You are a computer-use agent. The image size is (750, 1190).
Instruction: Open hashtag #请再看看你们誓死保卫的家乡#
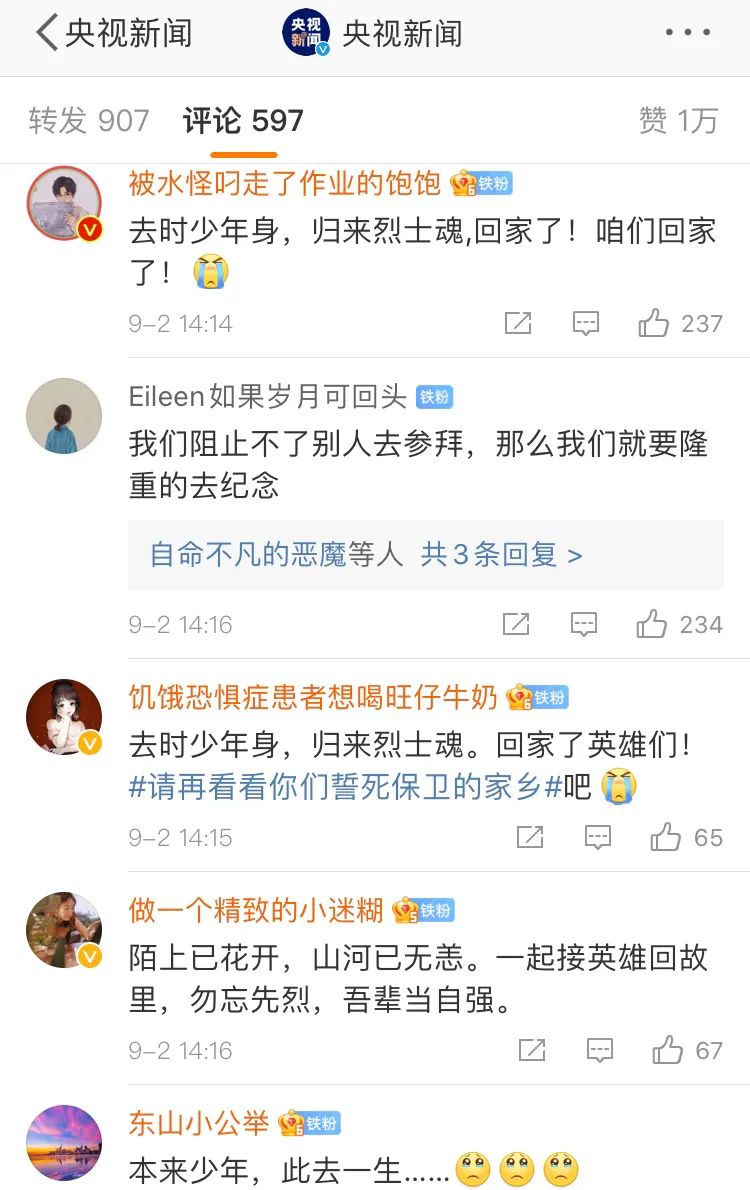(345, 787)
